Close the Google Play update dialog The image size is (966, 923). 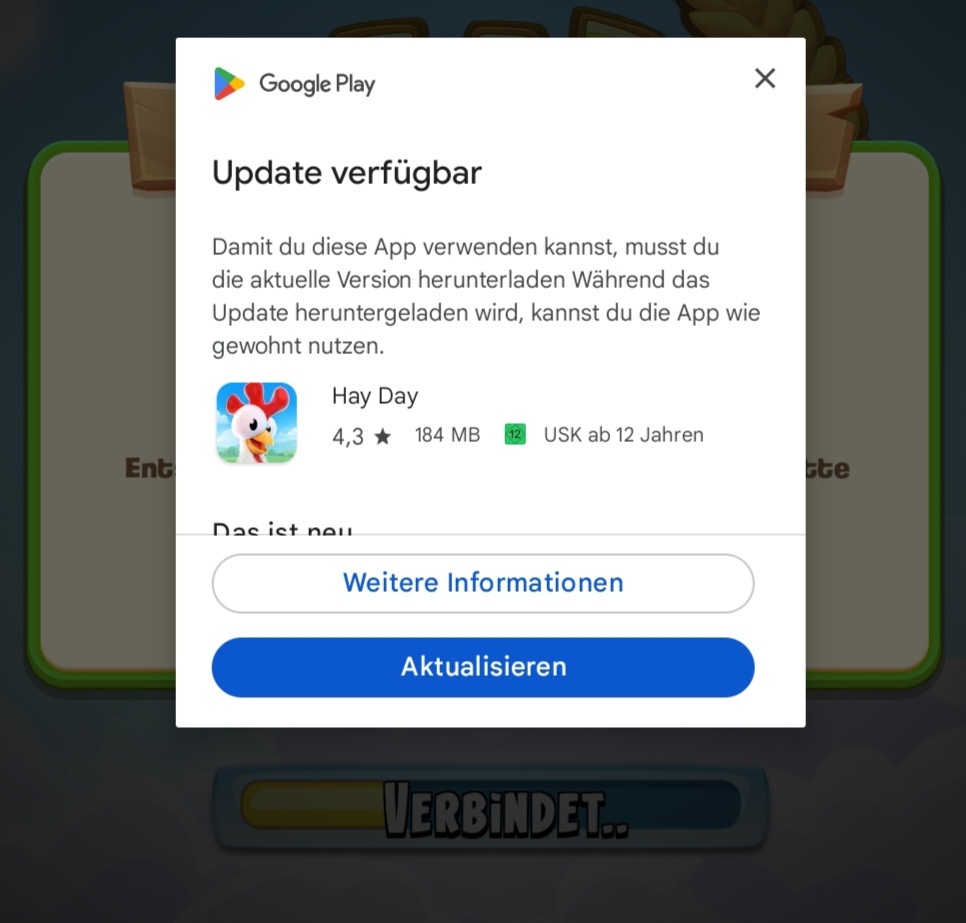[x=765, y=79]
